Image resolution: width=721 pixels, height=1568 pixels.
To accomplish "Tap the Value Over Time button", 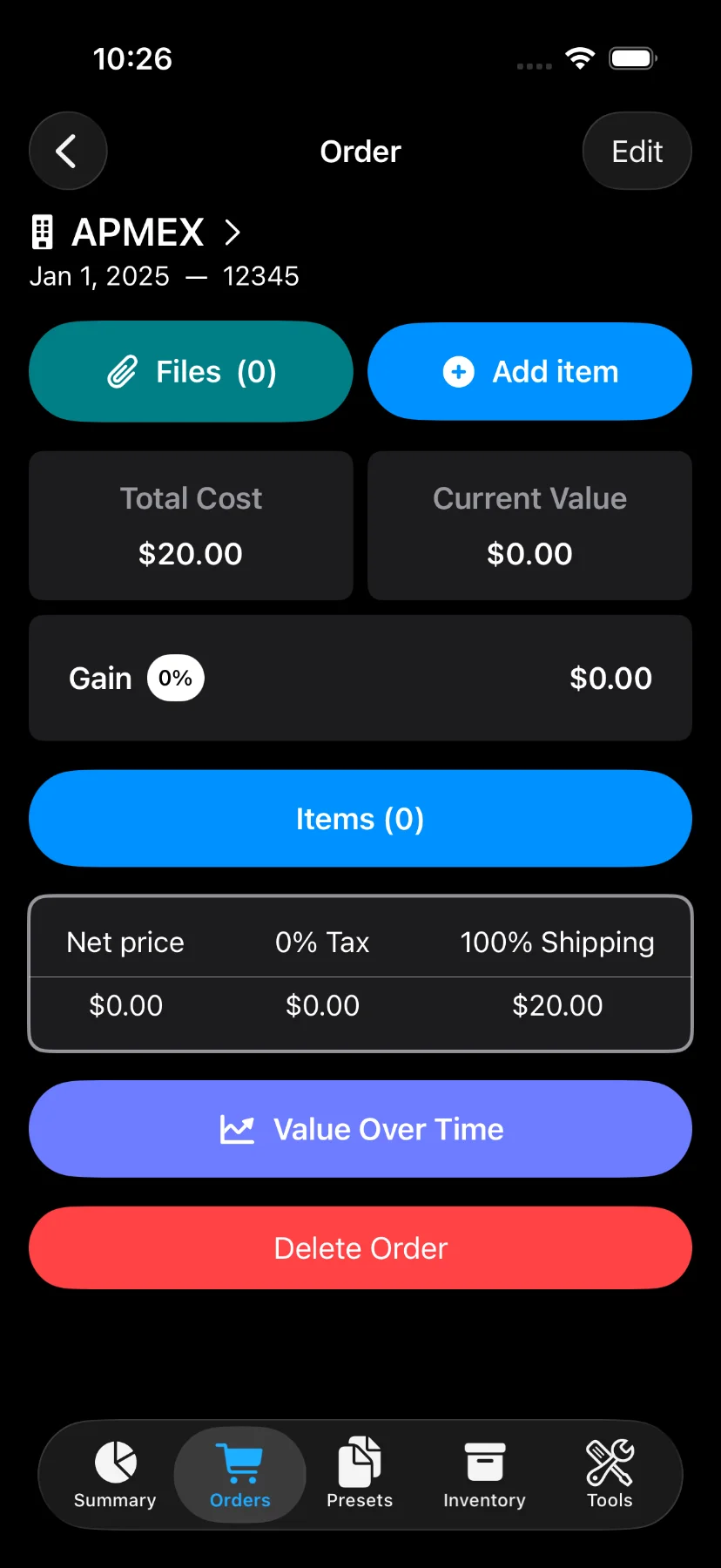I will 360,1129.
